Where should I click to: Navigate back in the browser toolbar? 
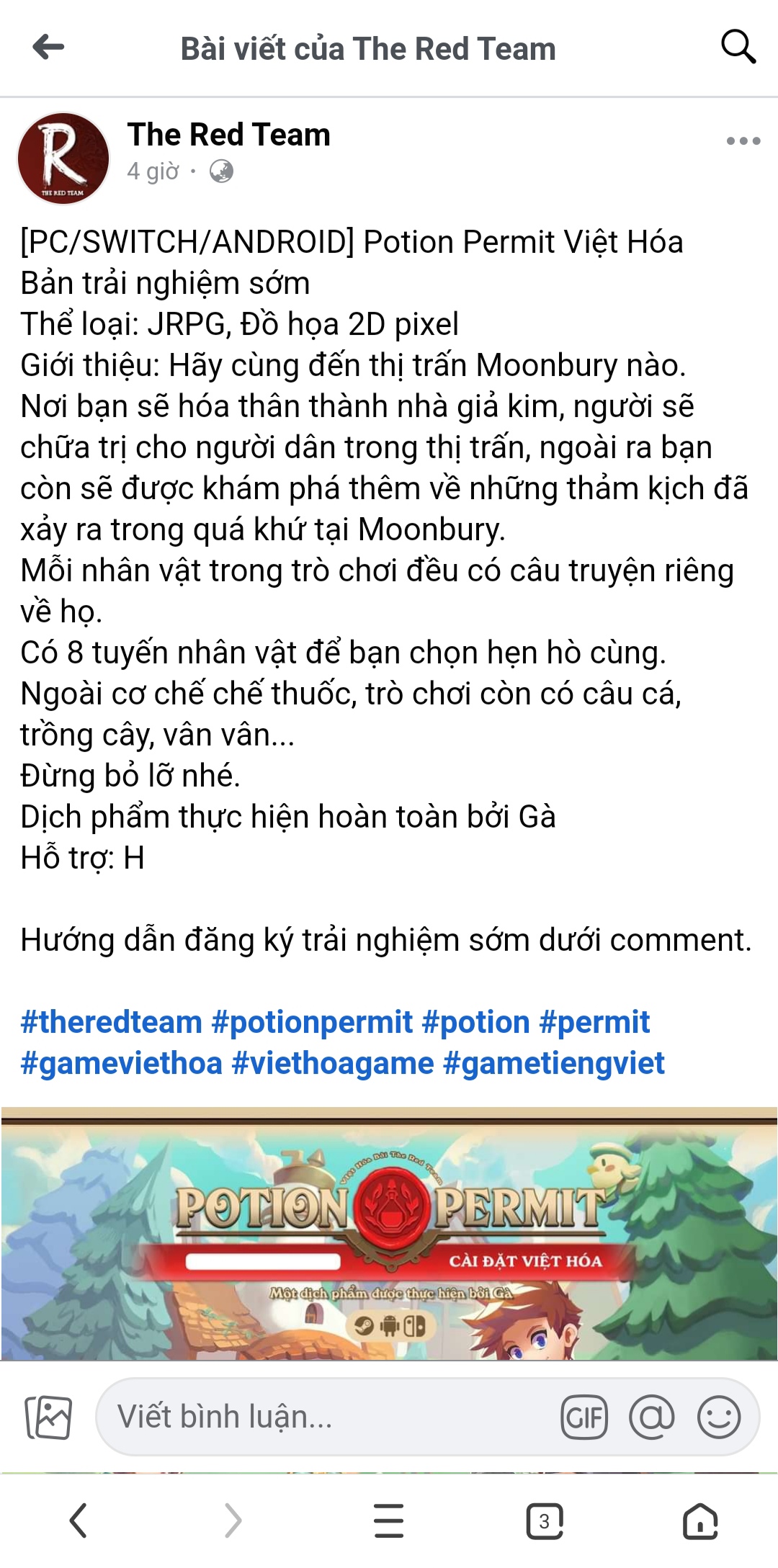(x=79, y=1521)
